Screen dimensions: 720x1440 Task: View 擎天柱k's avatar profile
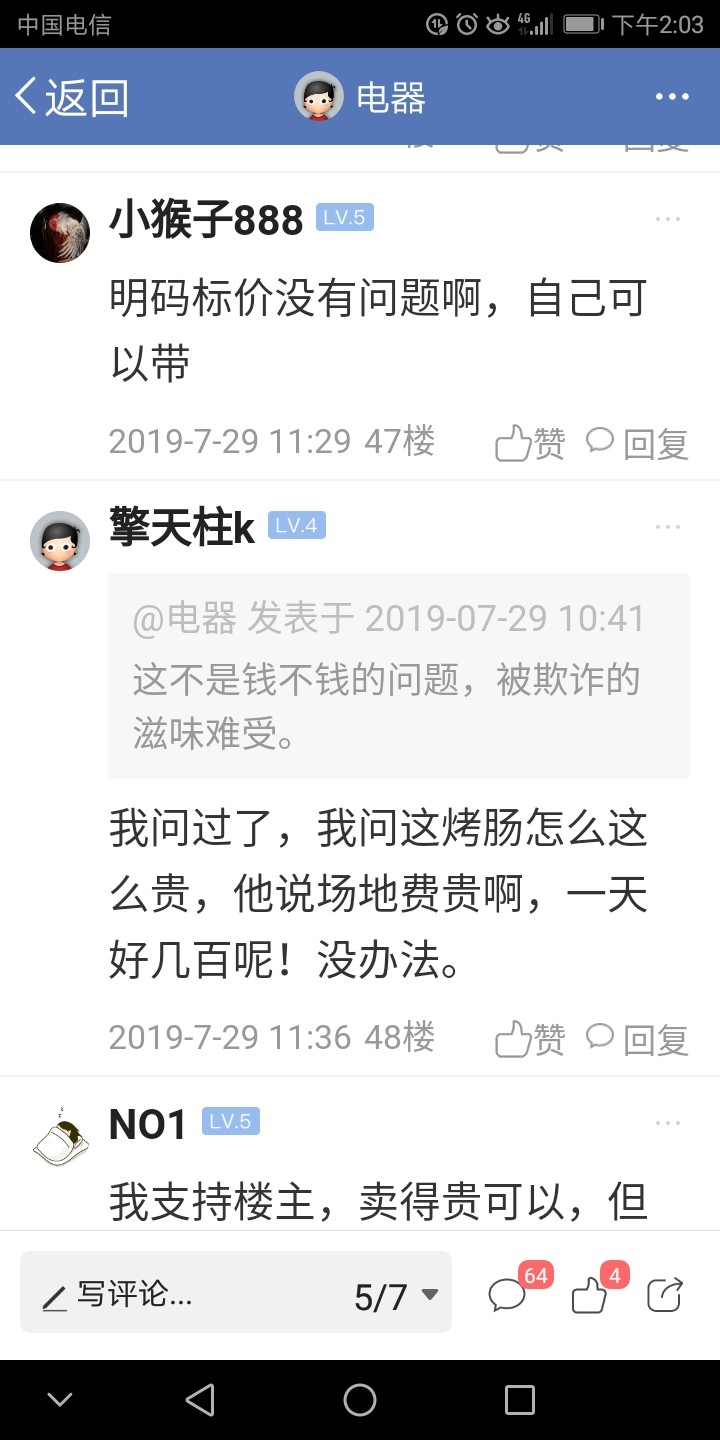pyautogui.click(x=60, y=541)
